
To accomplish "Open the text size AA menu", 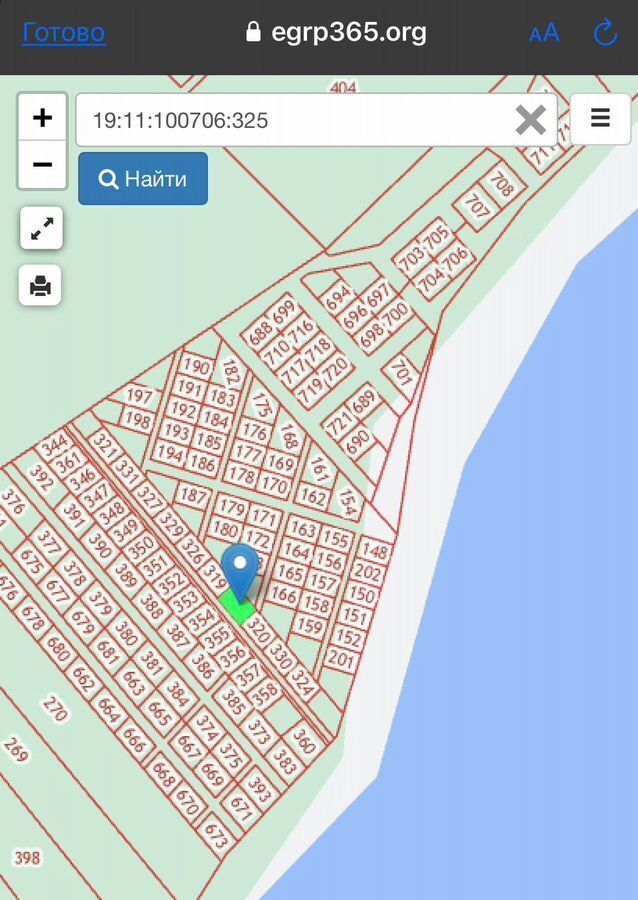I will tap(544, 33).
